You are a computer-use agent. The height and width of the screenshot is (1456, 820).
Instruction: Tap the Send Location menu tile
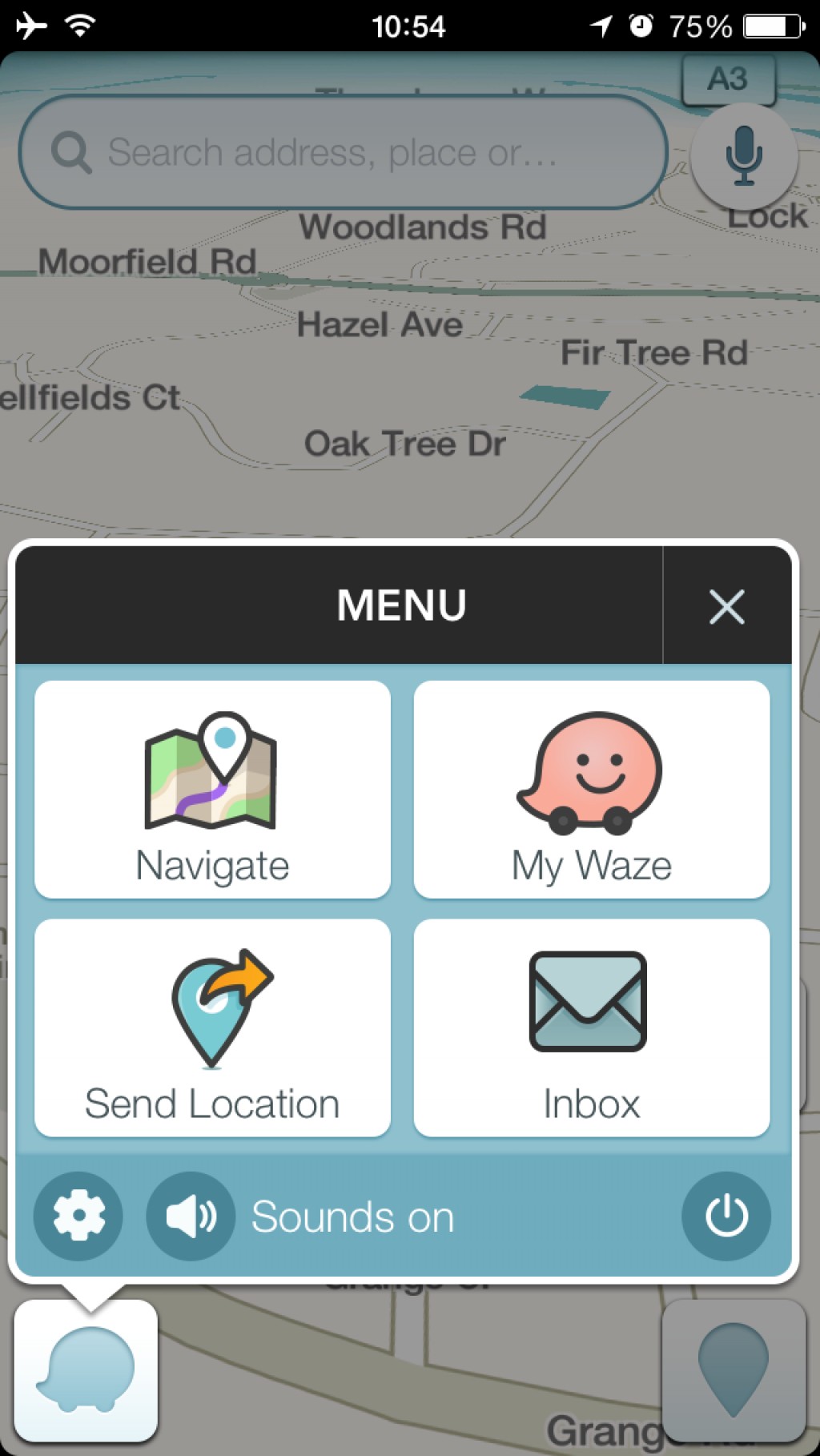coord(211,1105)
